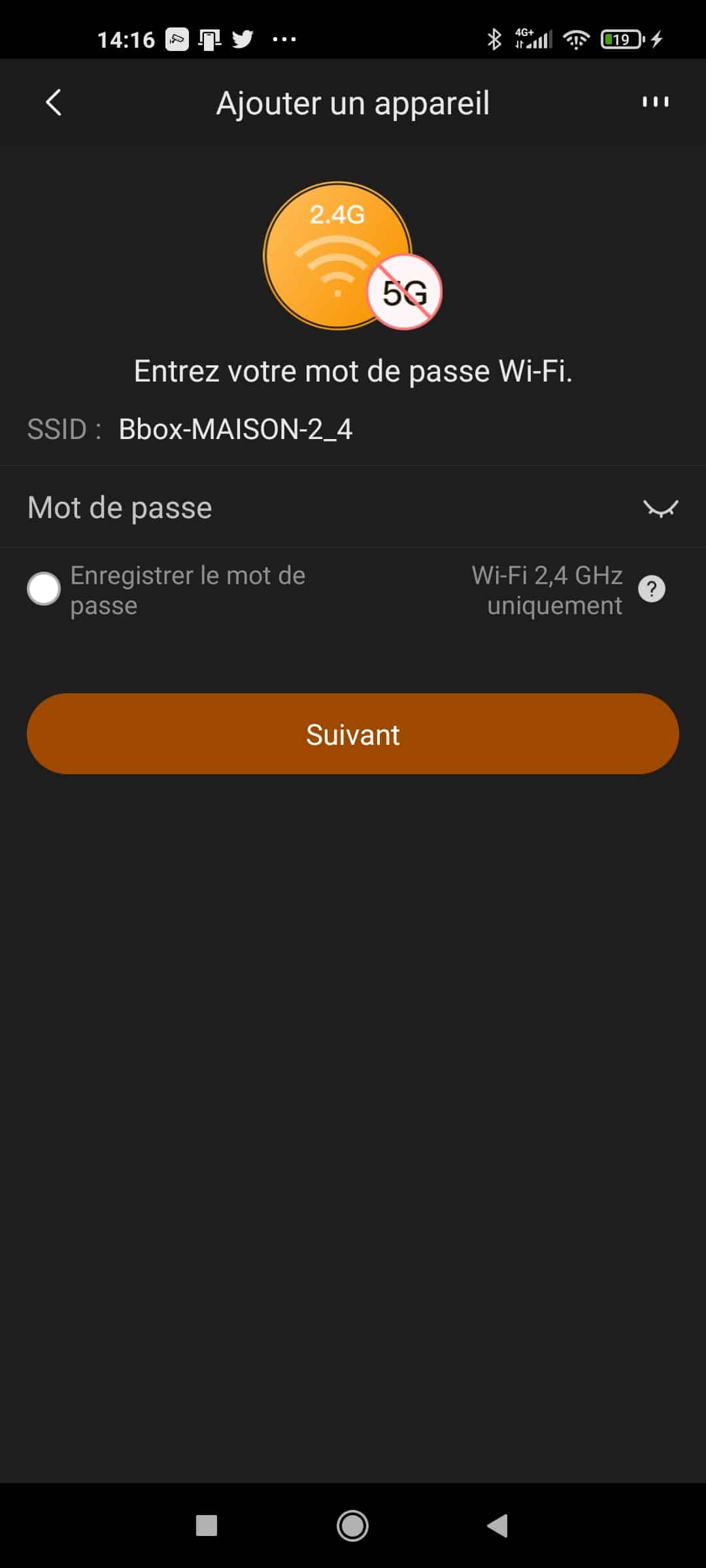The width and height of the screenshot is (706, 1568).
Task: Open the Wi-Fi 2,4 GHz help icon
Action: (652, 589)
